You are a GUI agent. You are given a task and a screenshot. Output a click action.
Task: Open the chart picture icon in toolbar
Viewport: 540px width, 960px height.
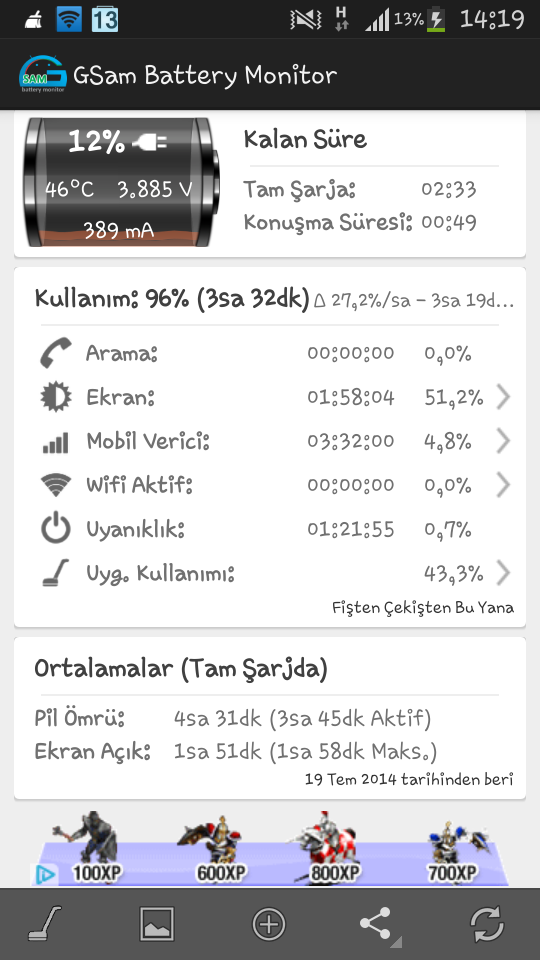(x=157, y=923)
